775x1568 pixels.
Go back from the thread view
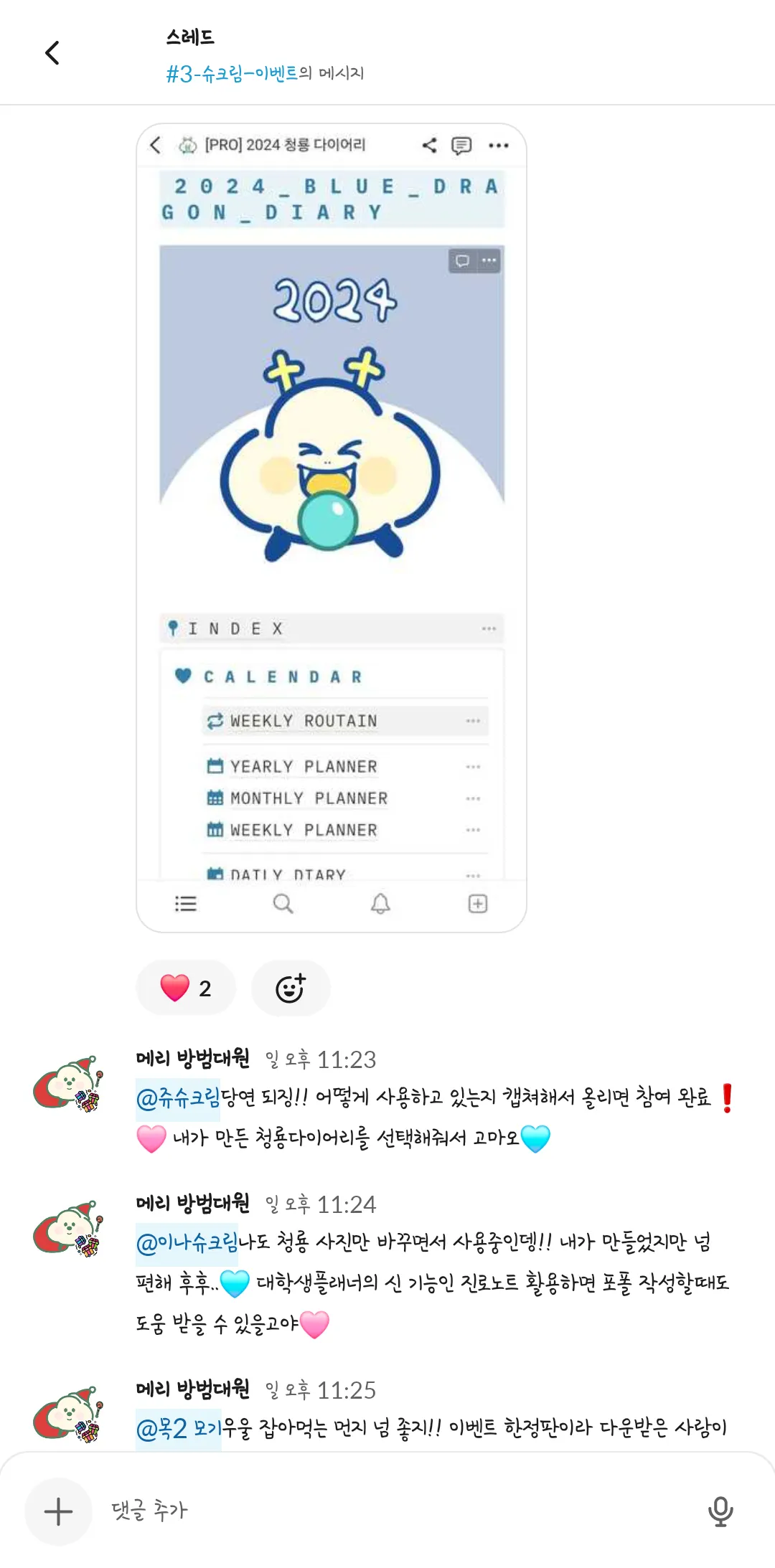tap(52, 52)
